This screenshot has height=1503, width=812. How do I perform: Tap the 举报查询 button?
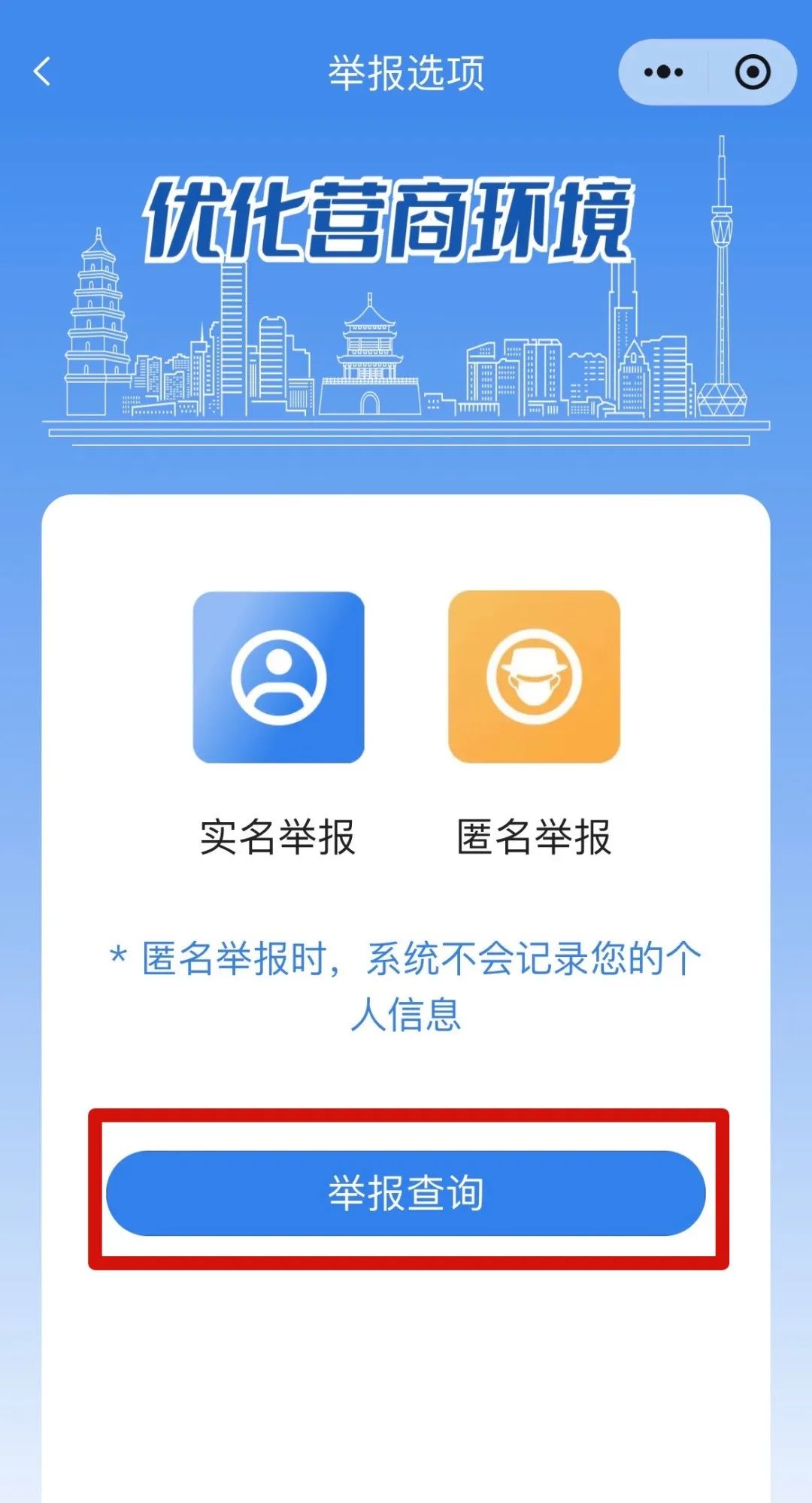[406, 1193]
